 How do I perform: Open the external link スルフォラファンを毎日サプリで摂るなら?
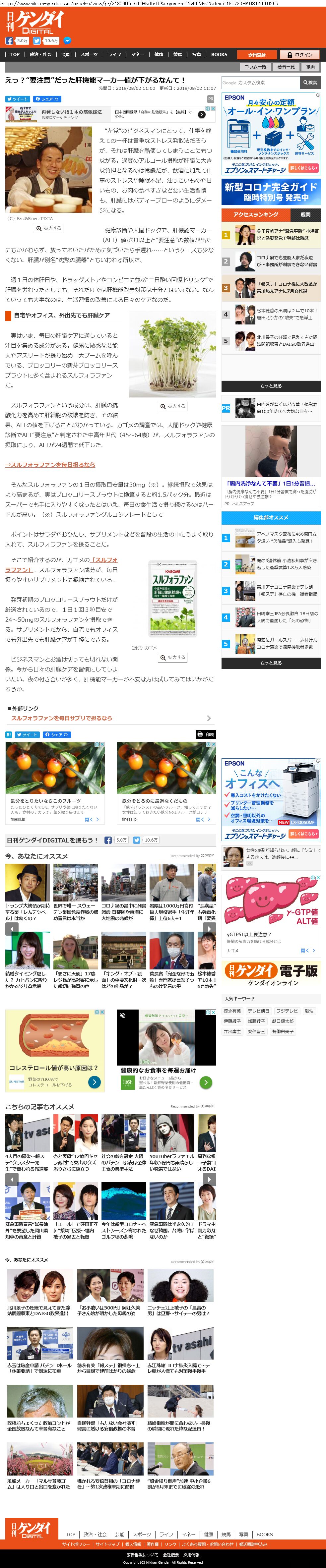click(62, 718)
